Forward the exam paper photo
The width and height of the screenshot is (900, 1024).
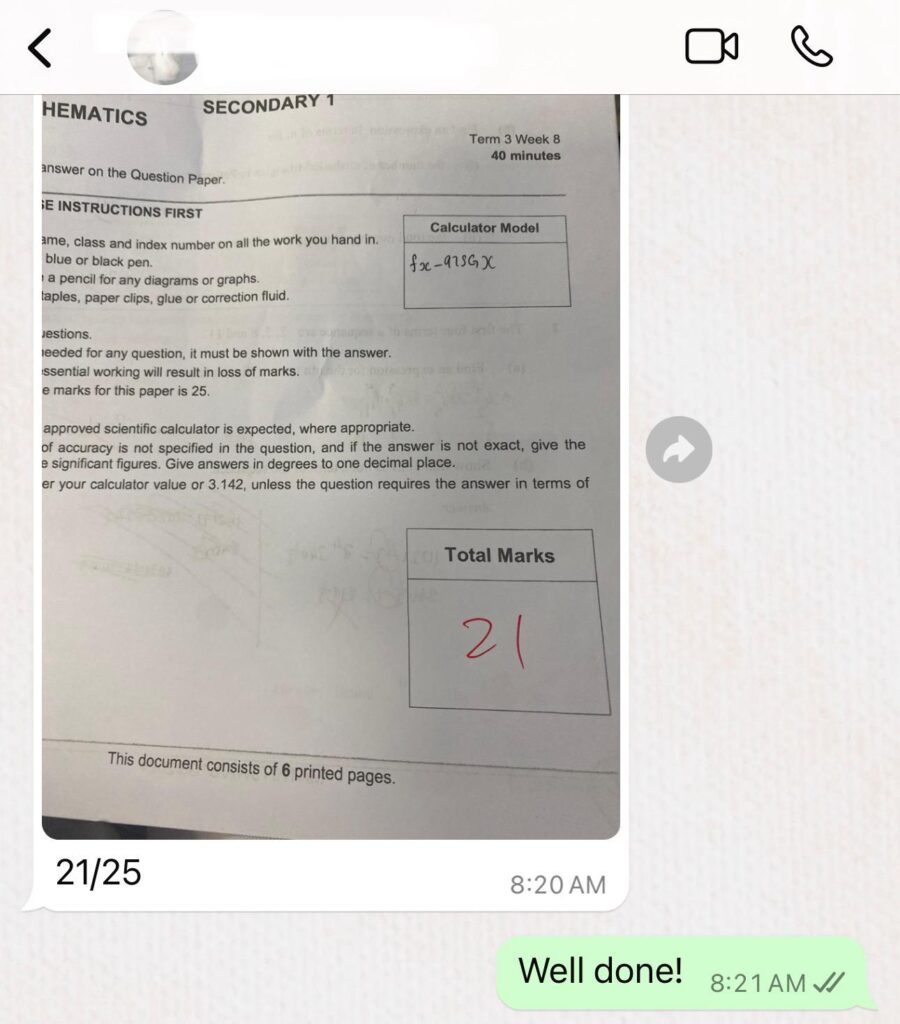pyautogui.click(x=679, y=450)
